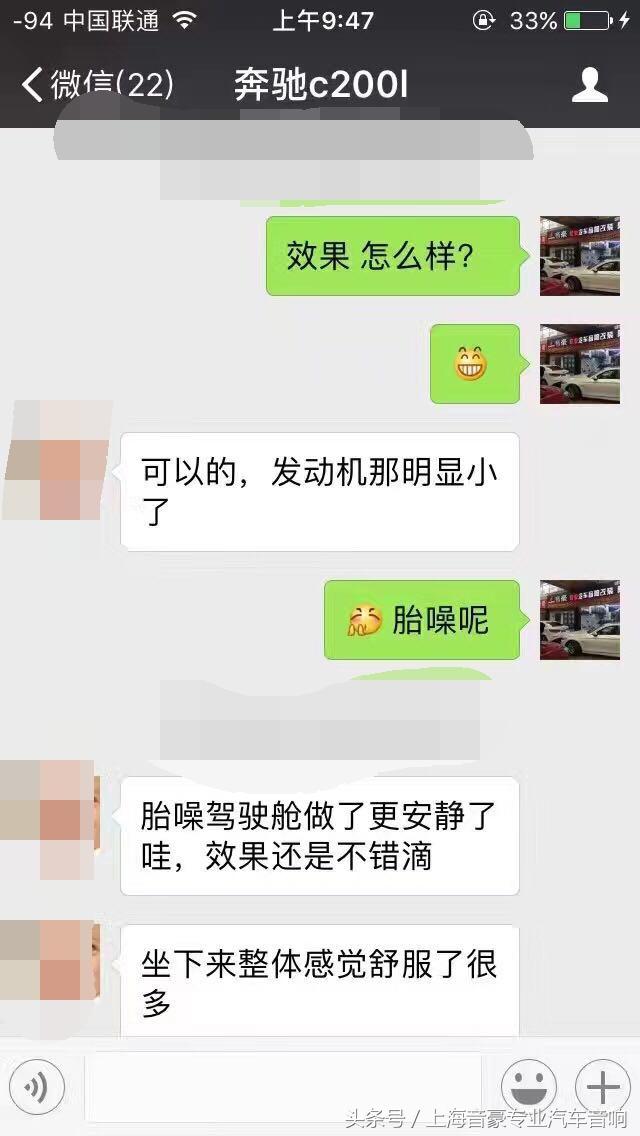Open the chat info profile icon
This screenshot has height=1136, width=640.
589,85
